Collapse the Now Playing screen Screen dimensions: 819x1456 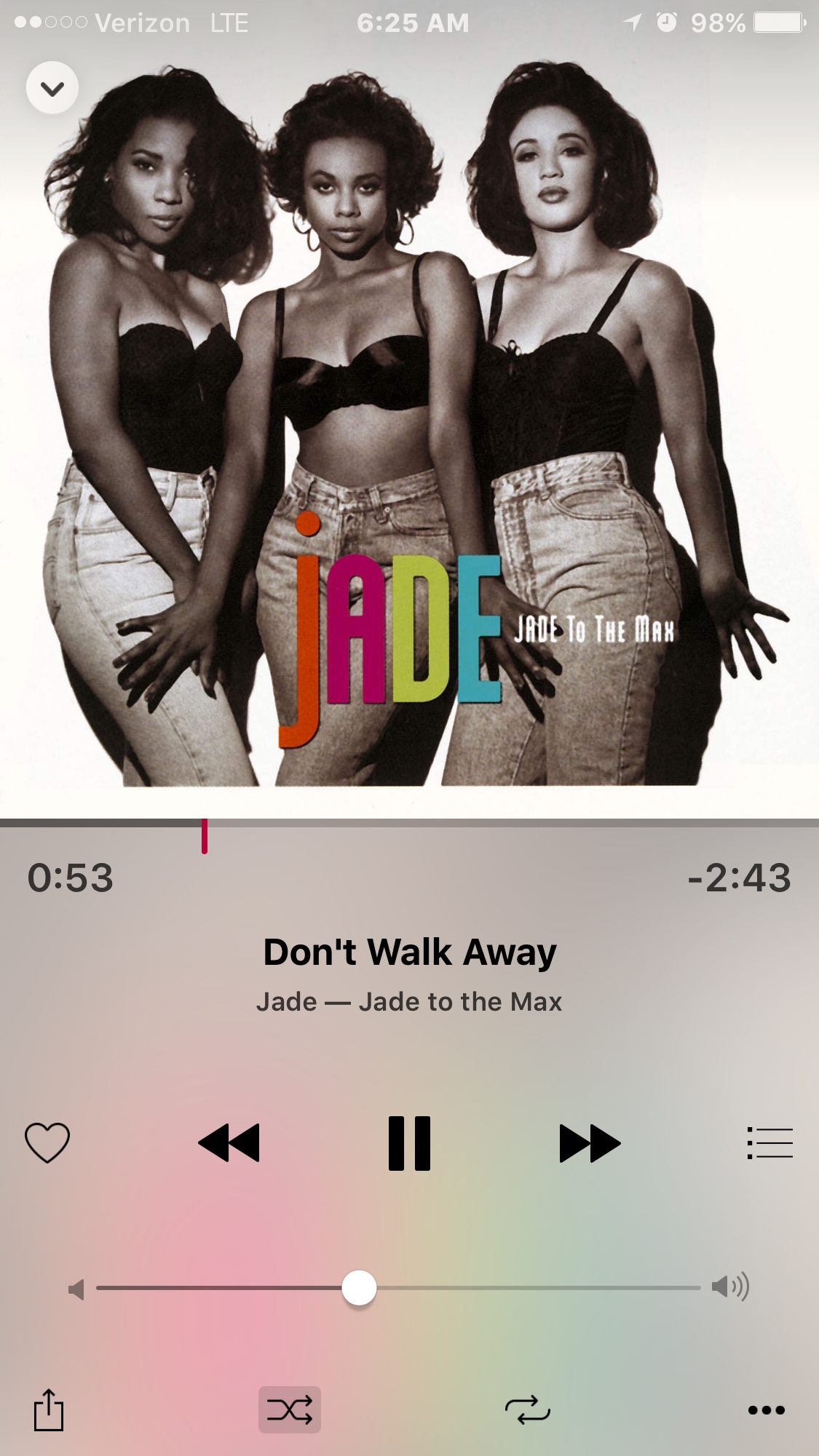point(52,88)
